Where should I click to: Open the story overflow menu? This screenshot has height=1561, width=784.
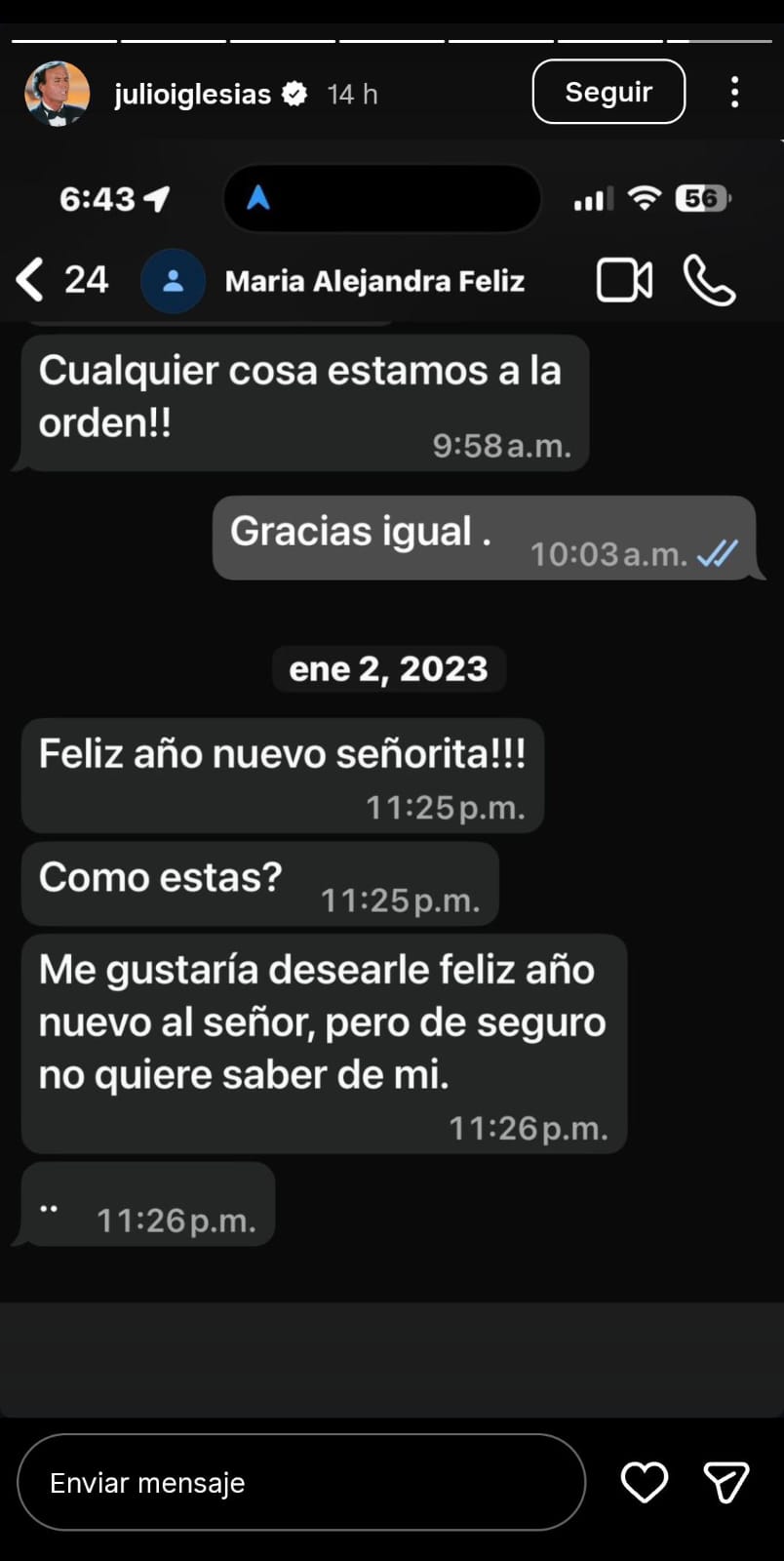(734, 93)
